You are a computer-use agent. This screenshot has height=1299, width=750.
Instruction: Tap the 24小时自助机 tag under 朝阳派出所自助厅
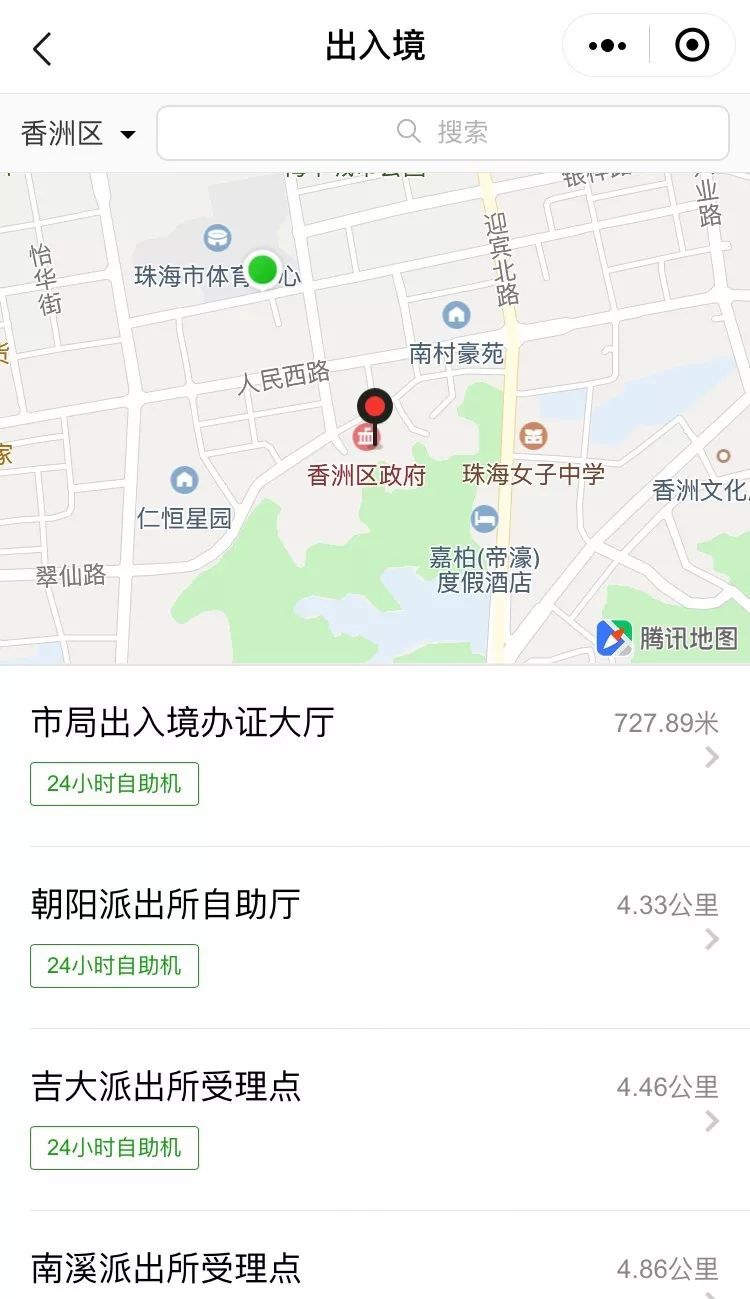[x=113, y=965]
